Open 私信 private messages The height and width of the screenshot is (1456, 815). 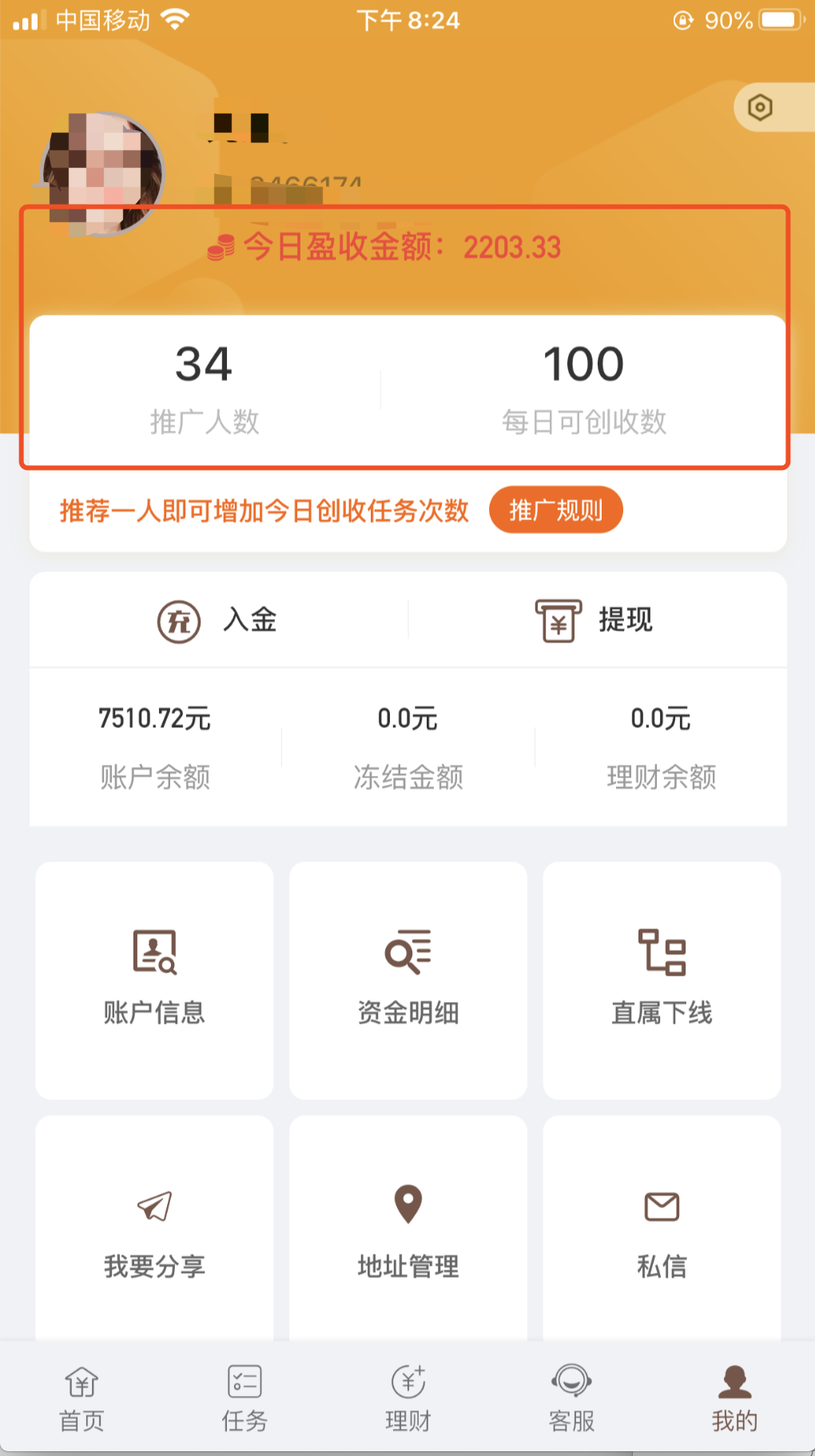(x=662, y=1232)
